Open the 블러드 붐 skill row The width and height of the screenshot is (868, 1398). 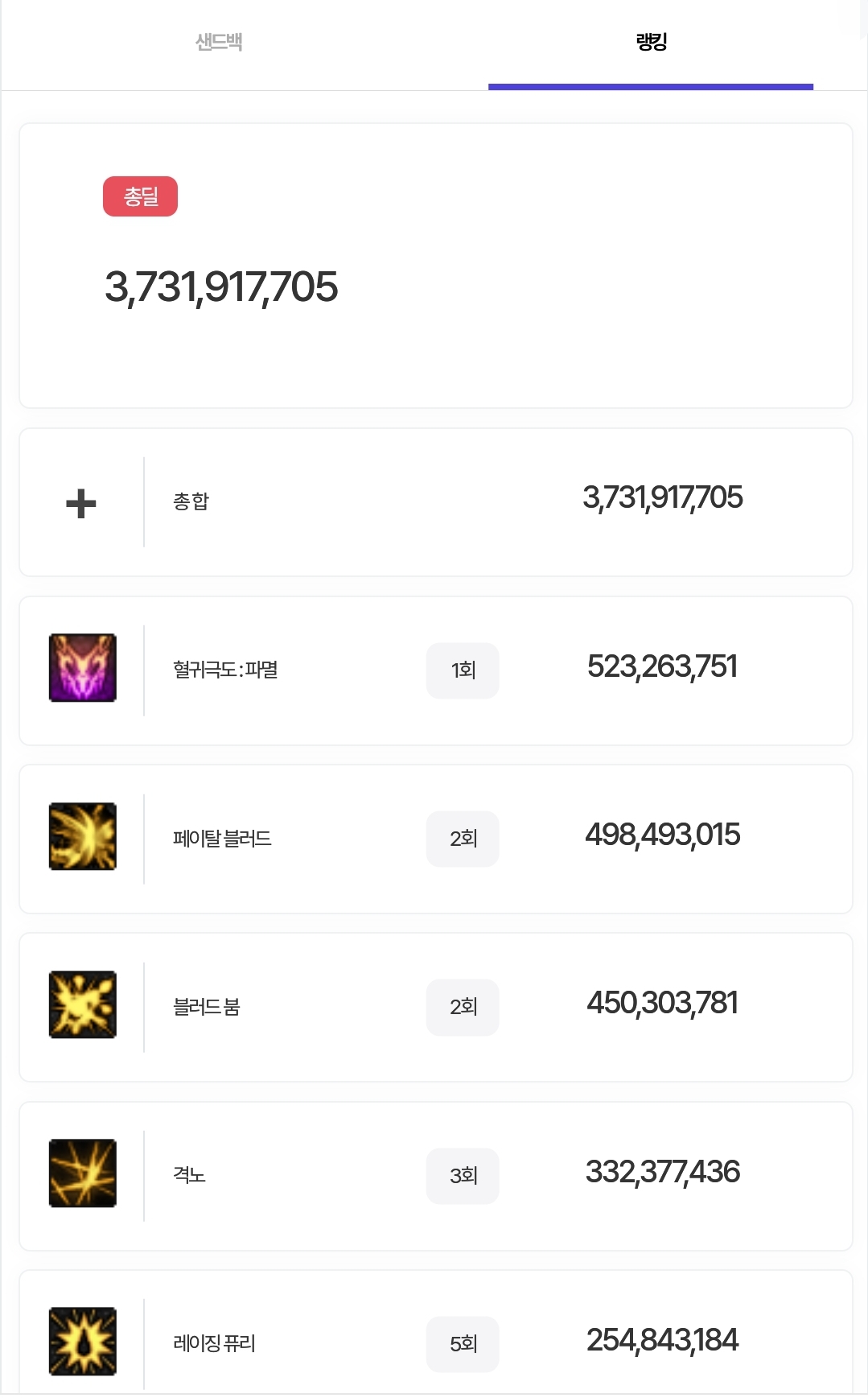435,1007
